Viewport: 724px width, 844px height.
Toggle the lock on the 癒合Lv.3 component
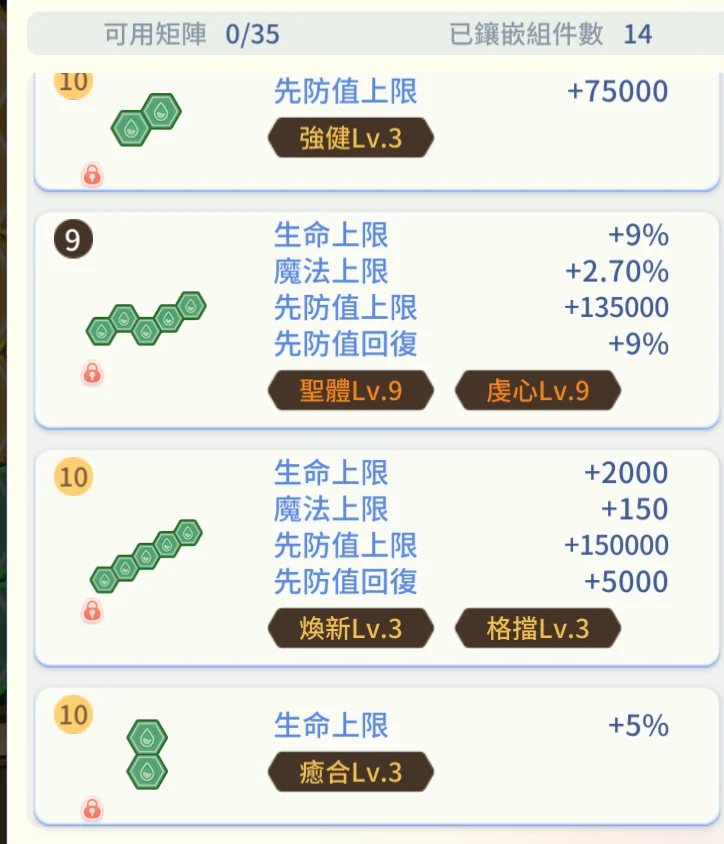[92, 808]
